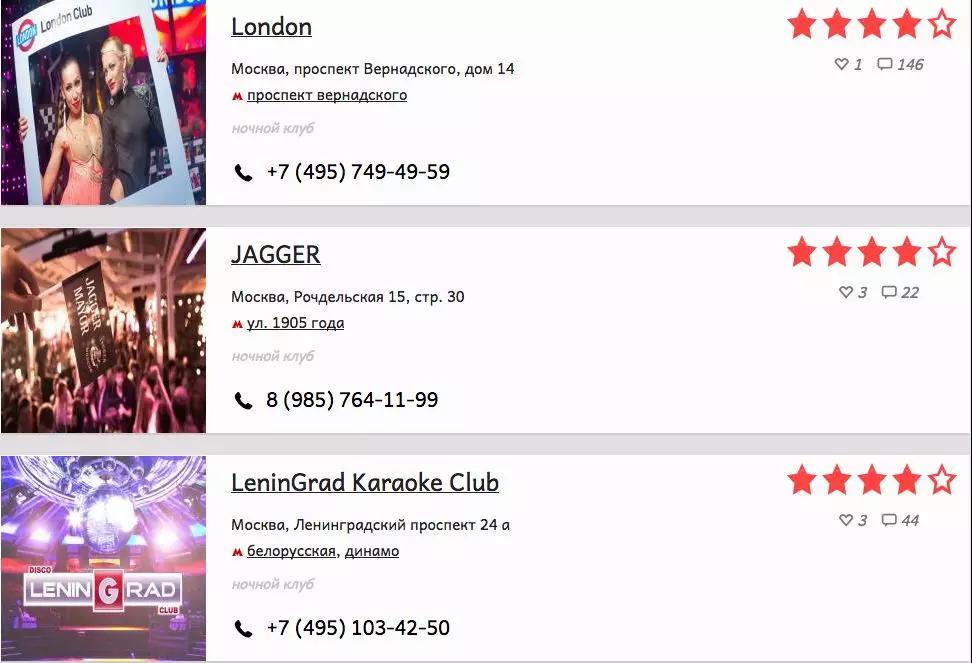Open the LeninGrad Karaoke Club title link

[x=364, y=483]
